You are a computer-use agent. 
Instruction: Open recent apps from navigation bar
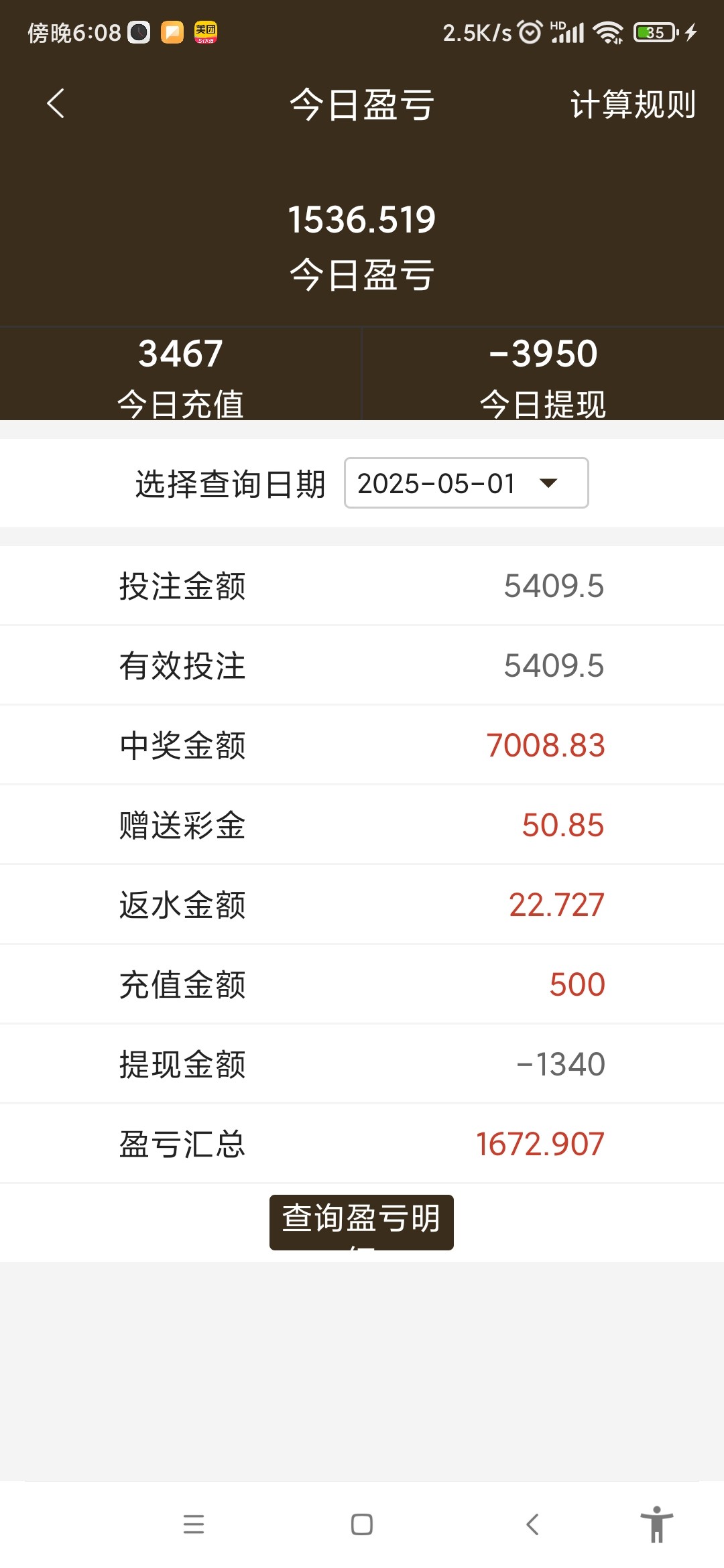click(194, 1524)
